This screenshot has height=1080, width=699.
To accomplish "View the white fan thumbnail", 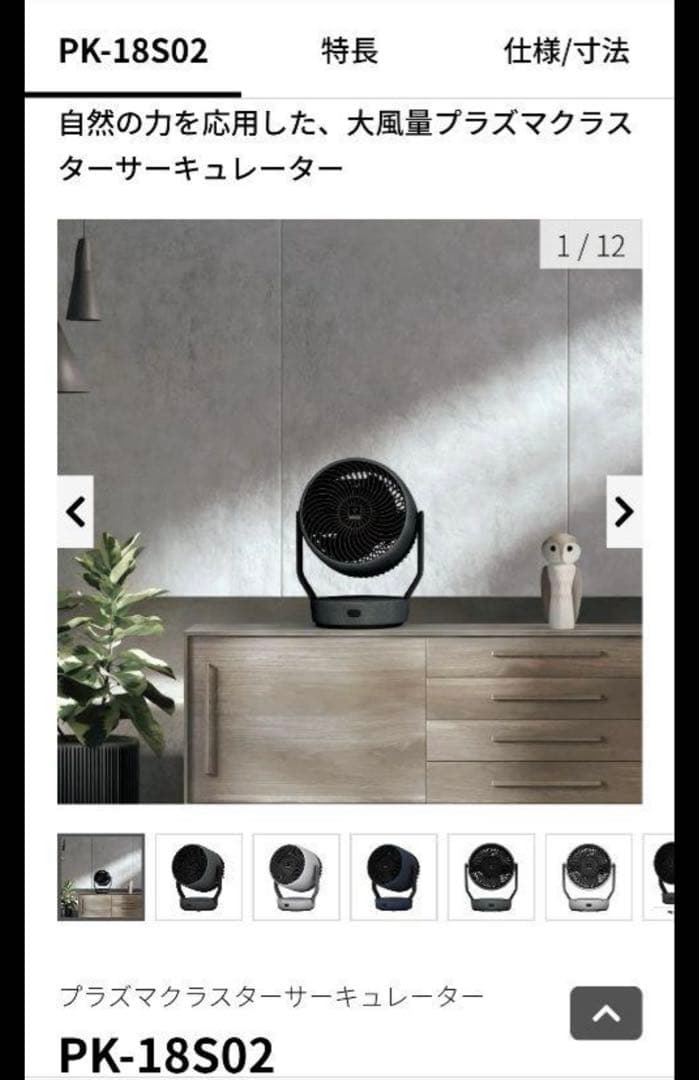I will [296, 877].
